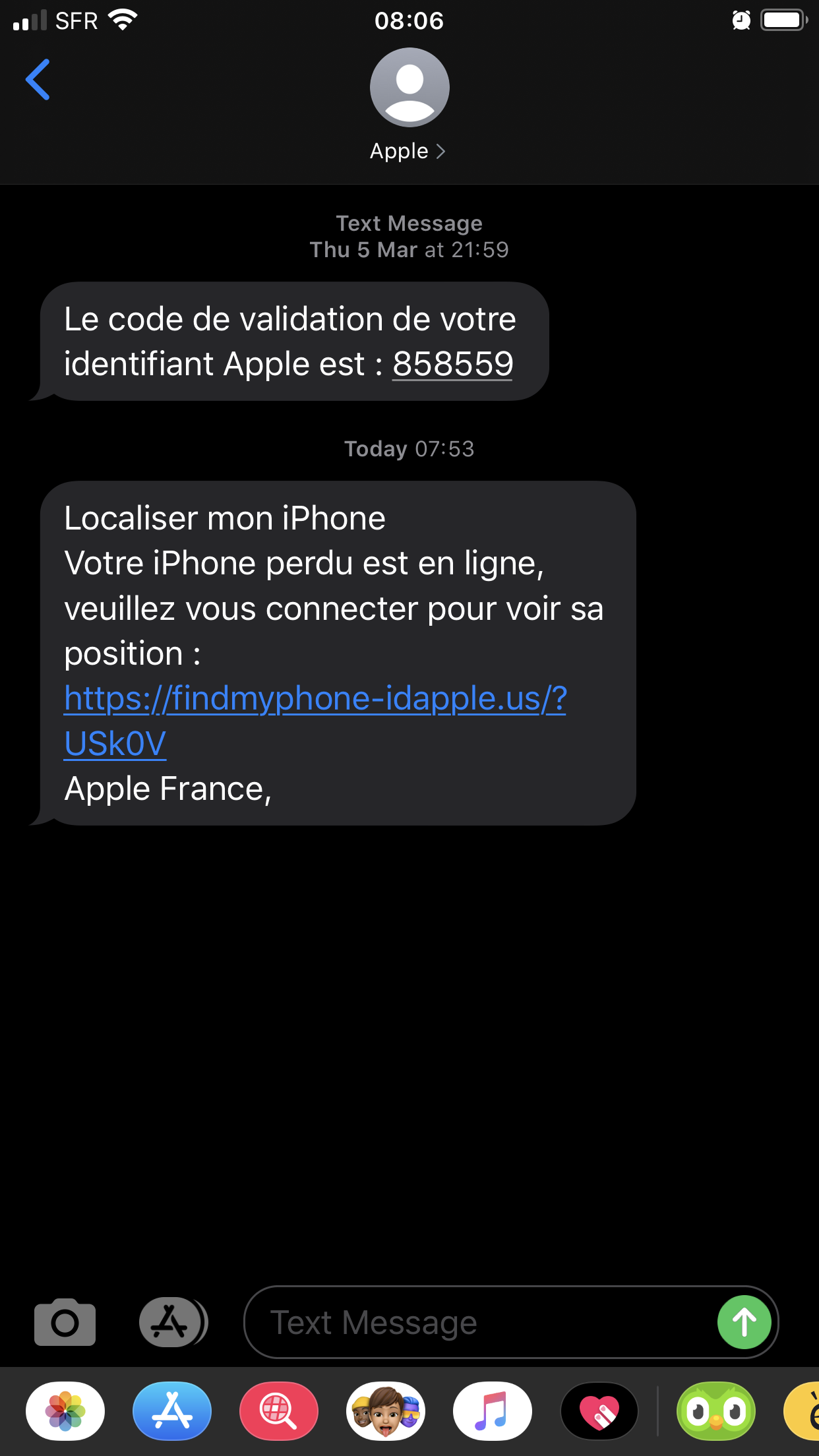Open the Music app in the drawer
The height and width of the screenshot is (1456, 819).
point(493,1411)
